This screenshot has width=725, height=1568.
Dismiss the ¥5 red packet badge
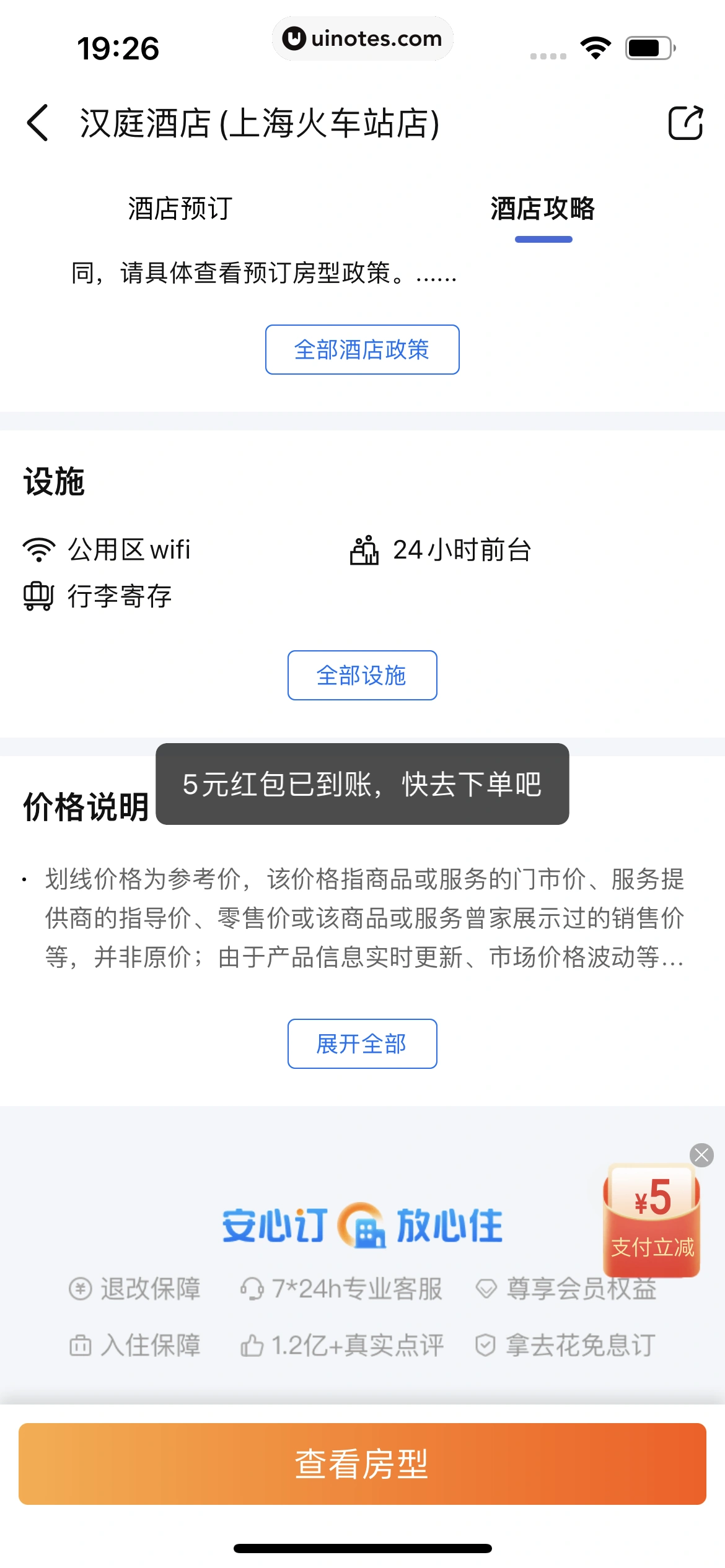(701, 1155)
